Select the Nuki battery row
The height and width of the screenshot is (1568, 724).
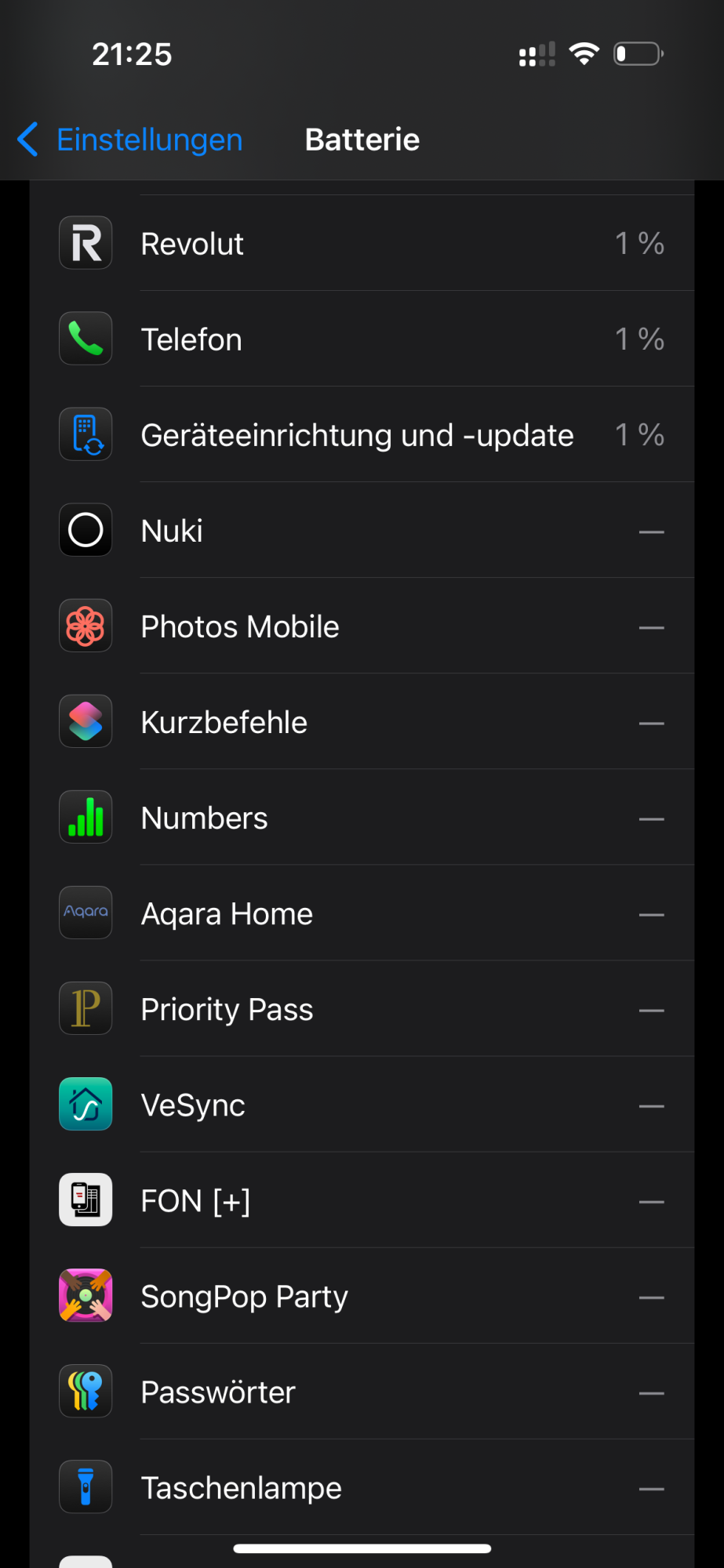click(x=362, y=531)
